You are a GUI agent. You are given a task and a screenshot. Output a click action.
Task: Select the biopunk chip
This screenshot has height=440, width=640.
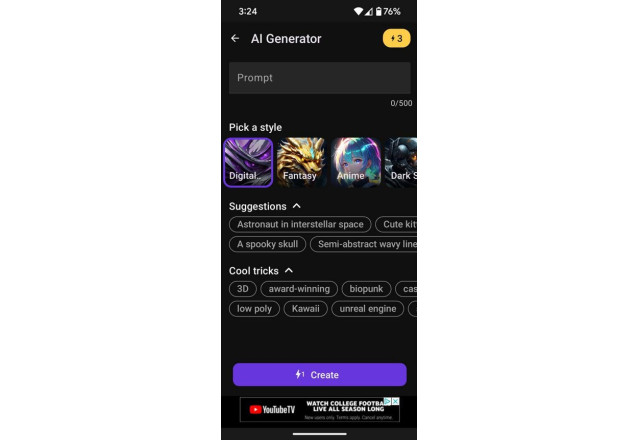(x=366, y=289)
